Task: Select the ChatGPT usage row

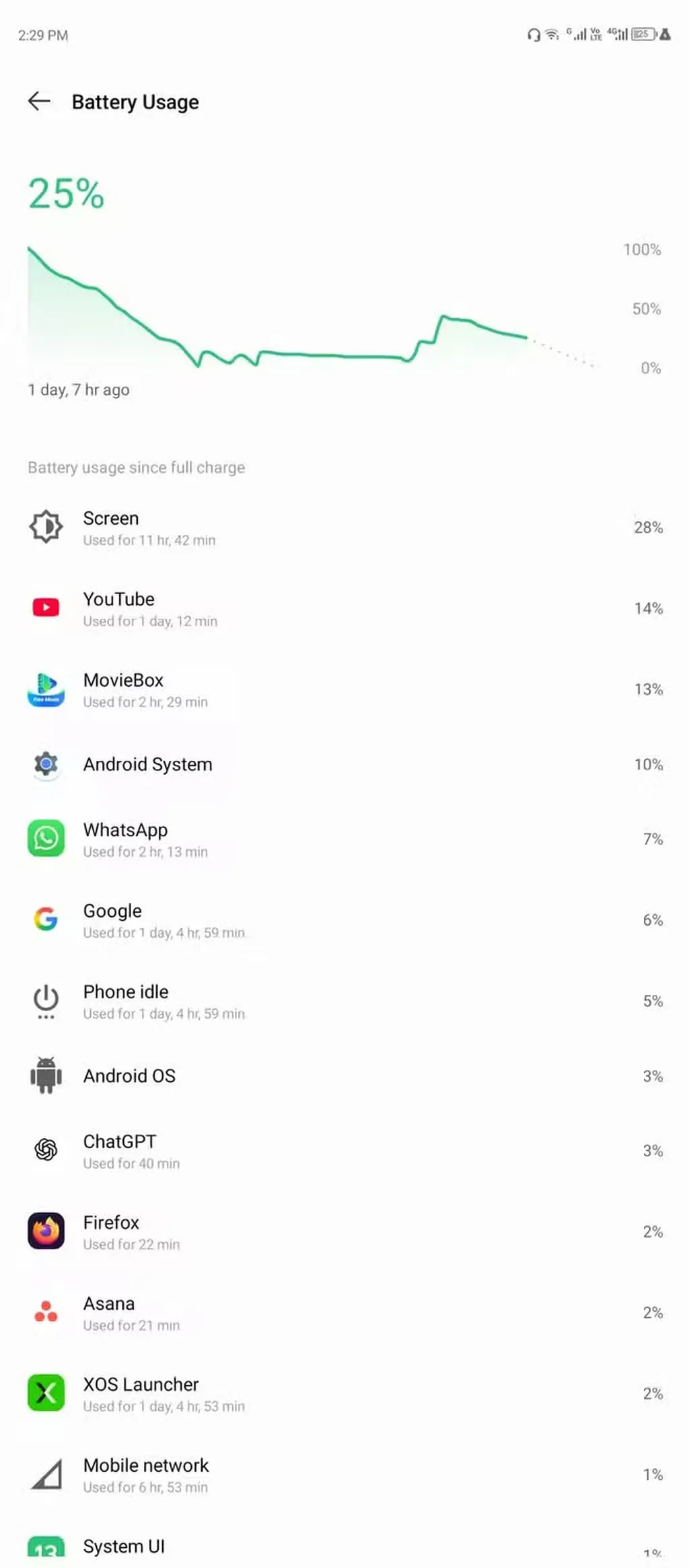Action: [344, 1150]
